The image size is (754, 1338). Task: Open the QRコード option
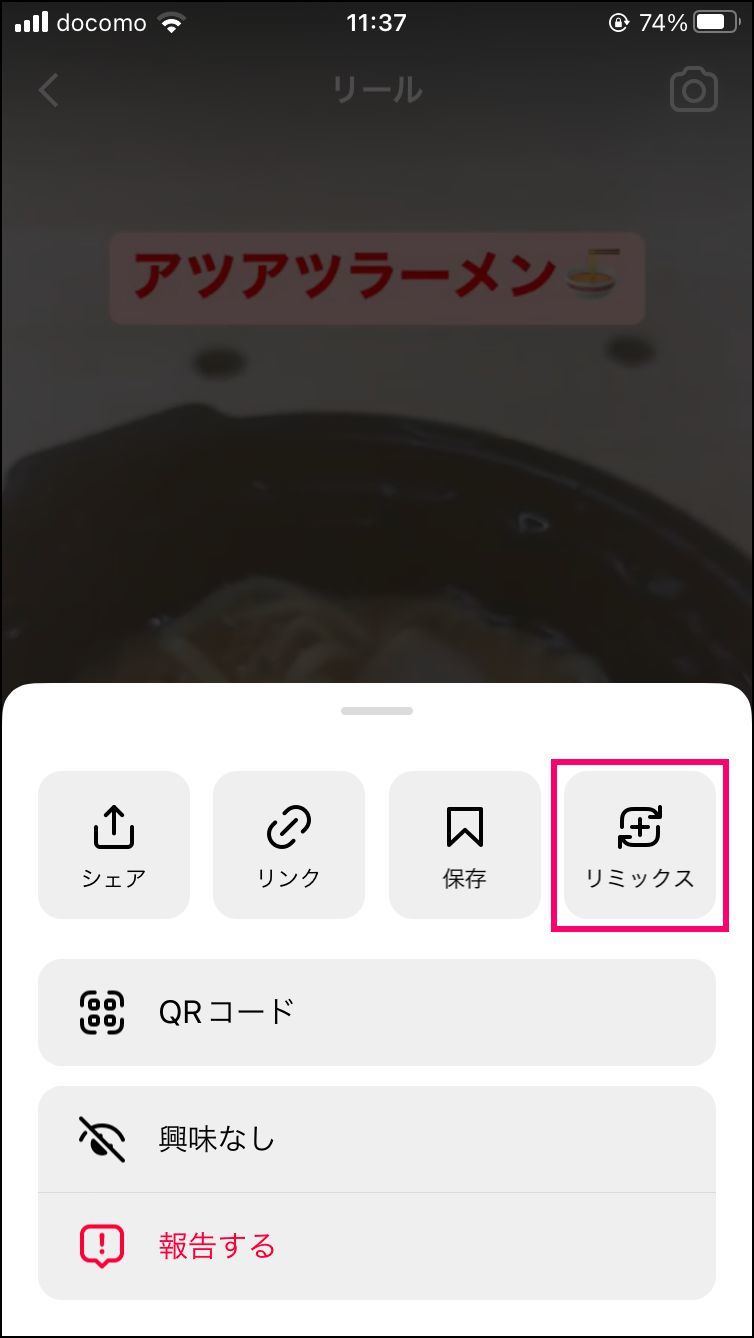(377, 1012)
